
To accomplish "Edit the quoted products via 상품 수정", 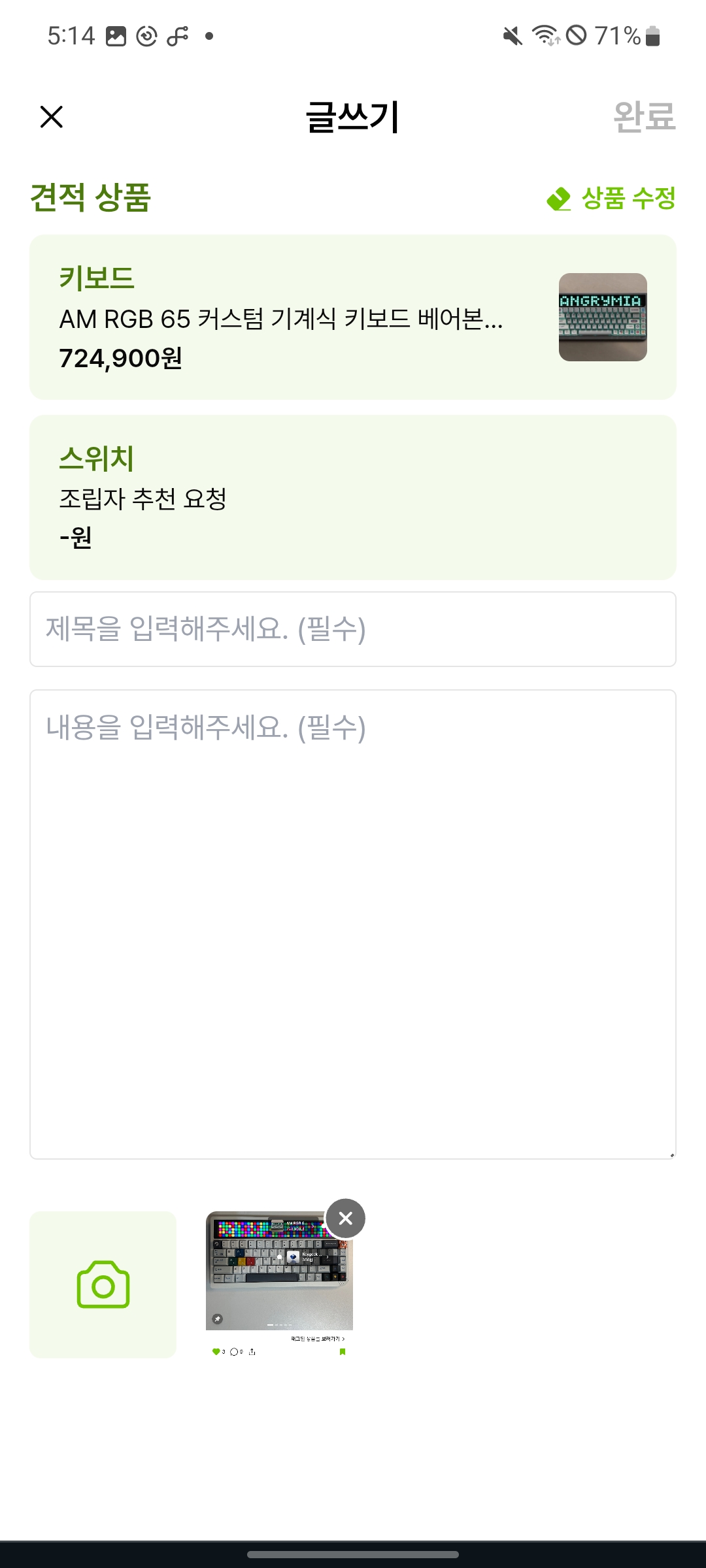I will (611, 198).
